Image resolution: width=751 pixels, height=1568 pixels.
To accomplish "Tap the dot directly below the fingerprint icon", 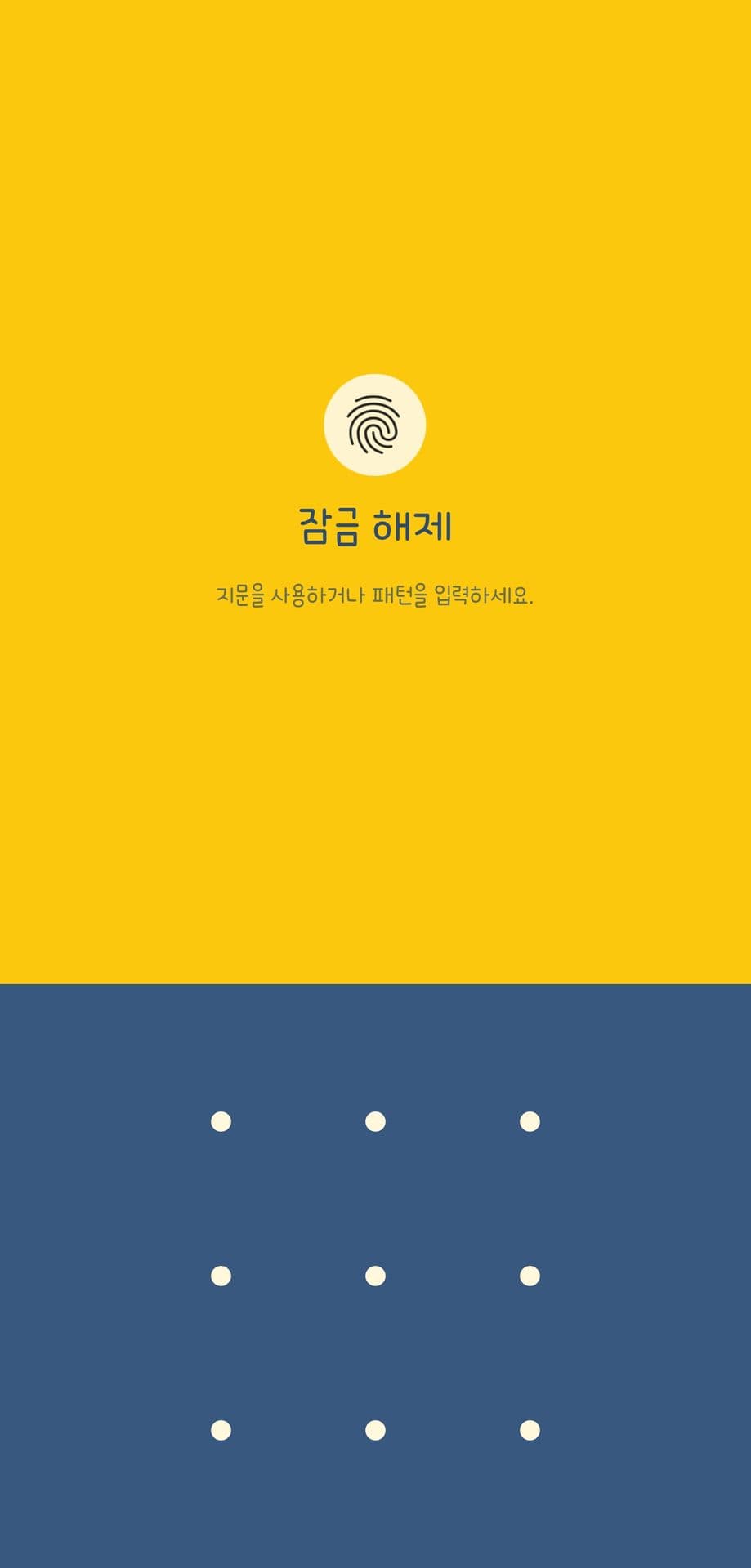I will [x=375, y=1122].
